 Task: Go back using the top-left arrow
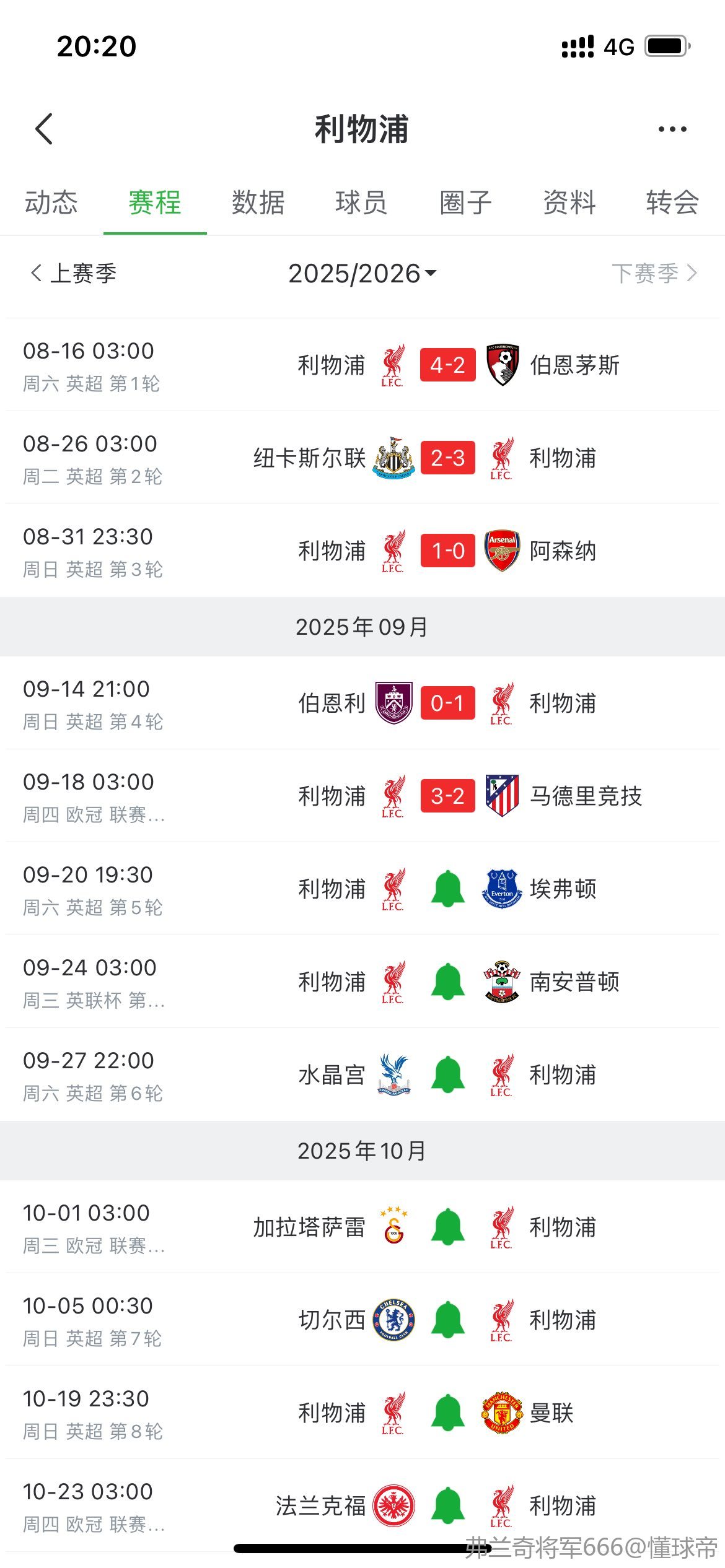44,129
